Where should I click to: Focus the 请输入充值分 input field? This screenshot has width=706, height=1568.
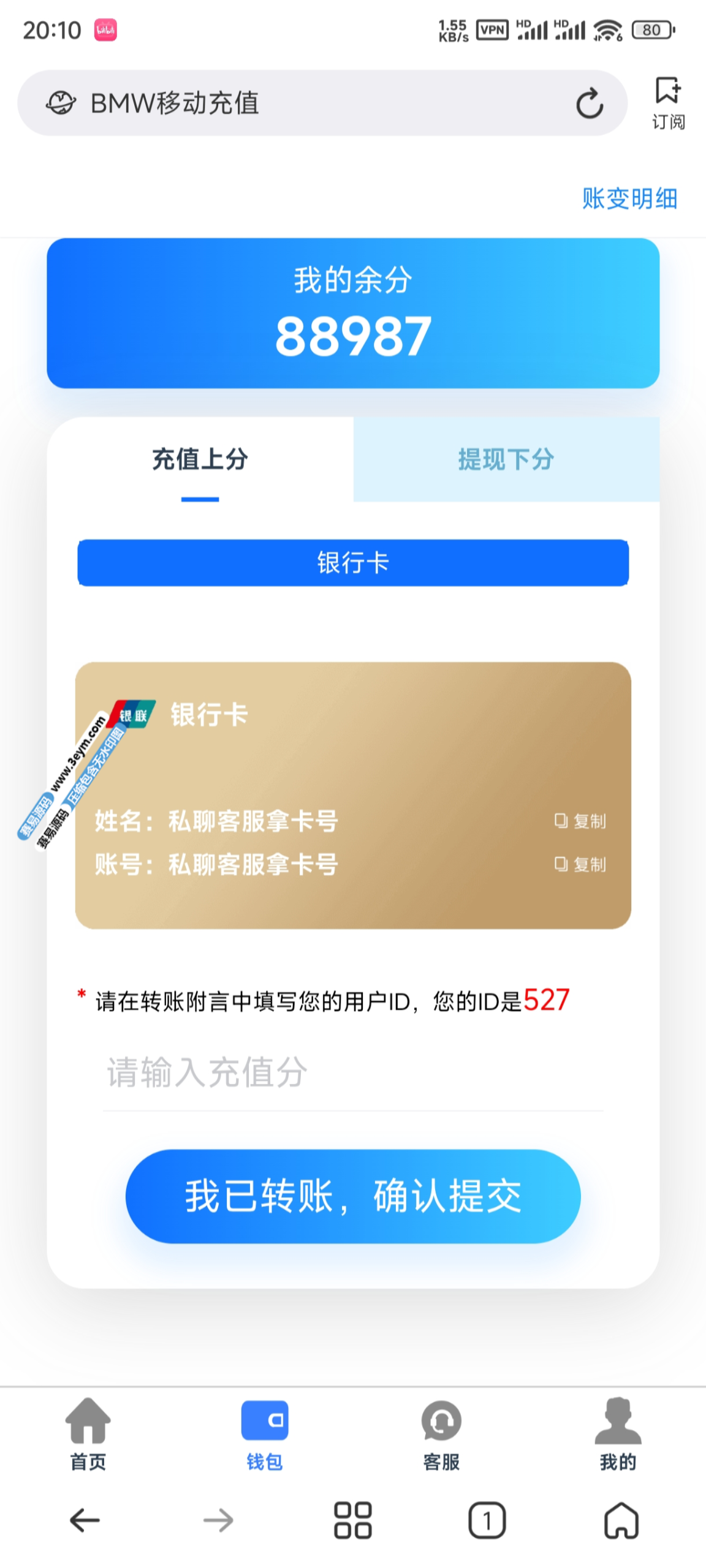pos(353,1072)
